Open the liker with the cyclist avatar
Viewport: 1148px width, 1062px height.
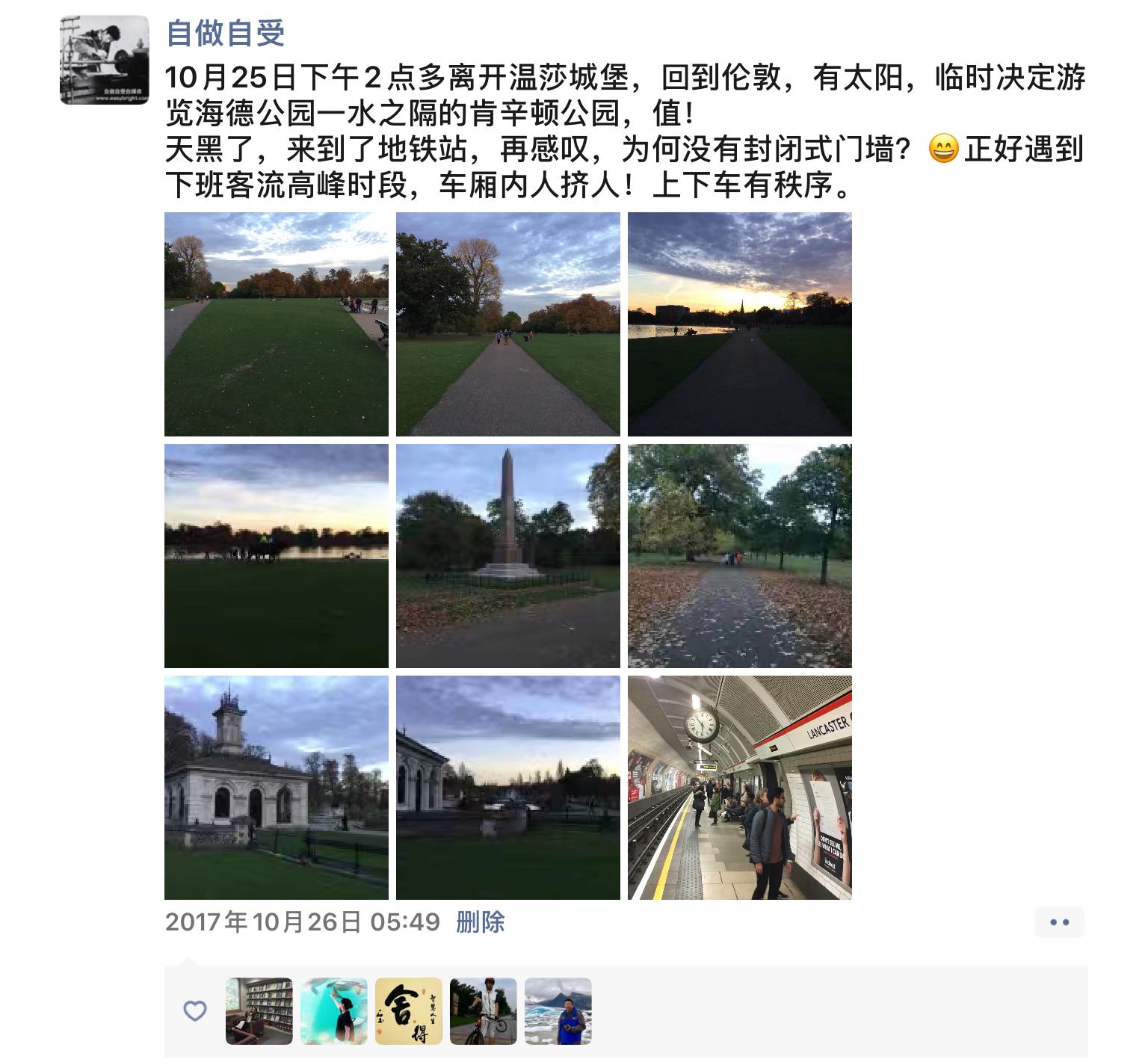click(x=483, y=1011)
